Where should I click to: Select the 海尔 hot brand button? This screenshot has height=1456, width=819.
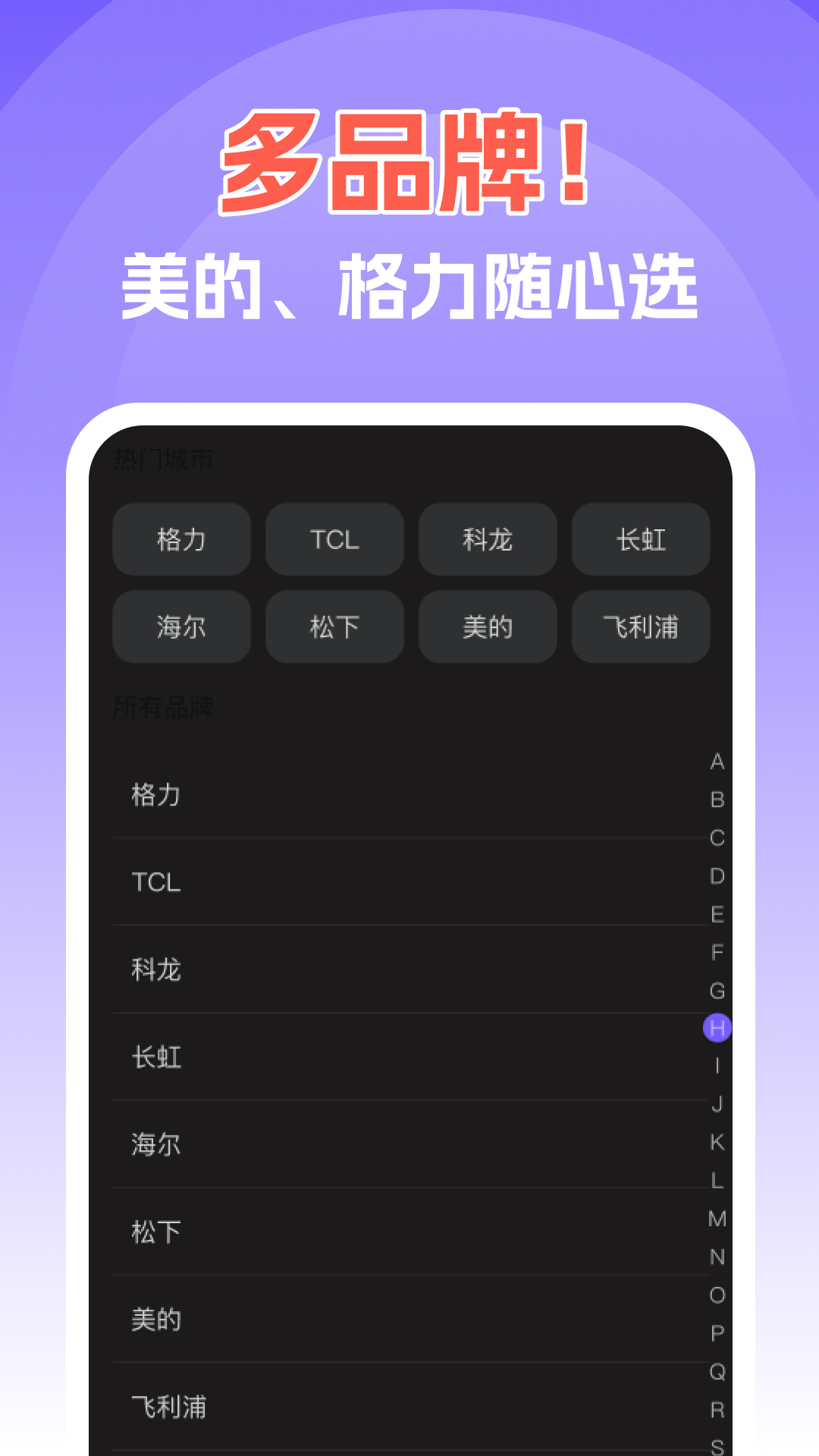point(181,626)
